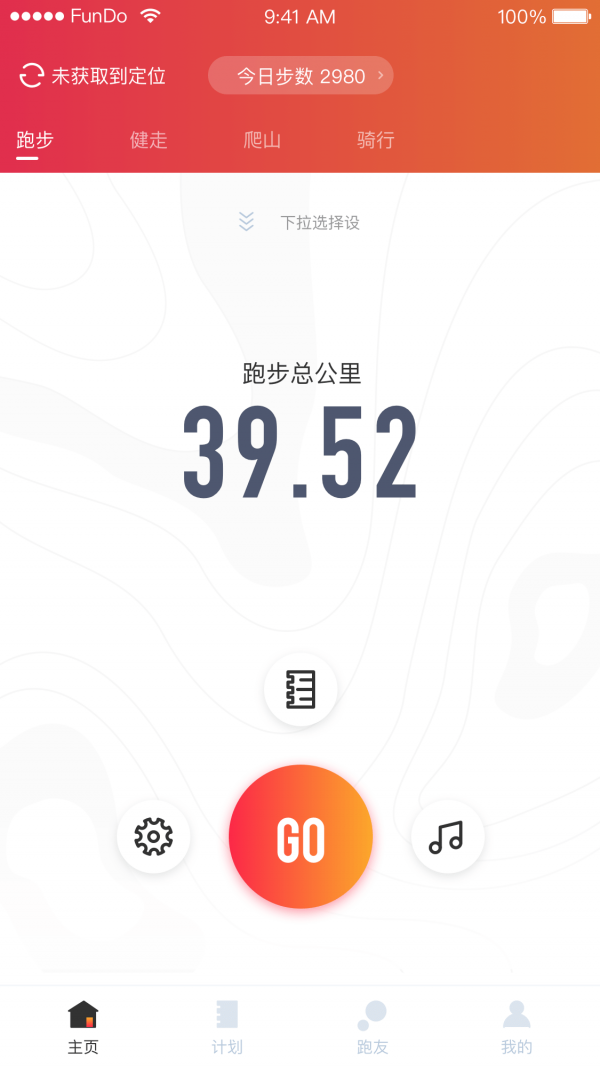
Task: Open the 计划 plan tab
Action: pos(227,1027)
